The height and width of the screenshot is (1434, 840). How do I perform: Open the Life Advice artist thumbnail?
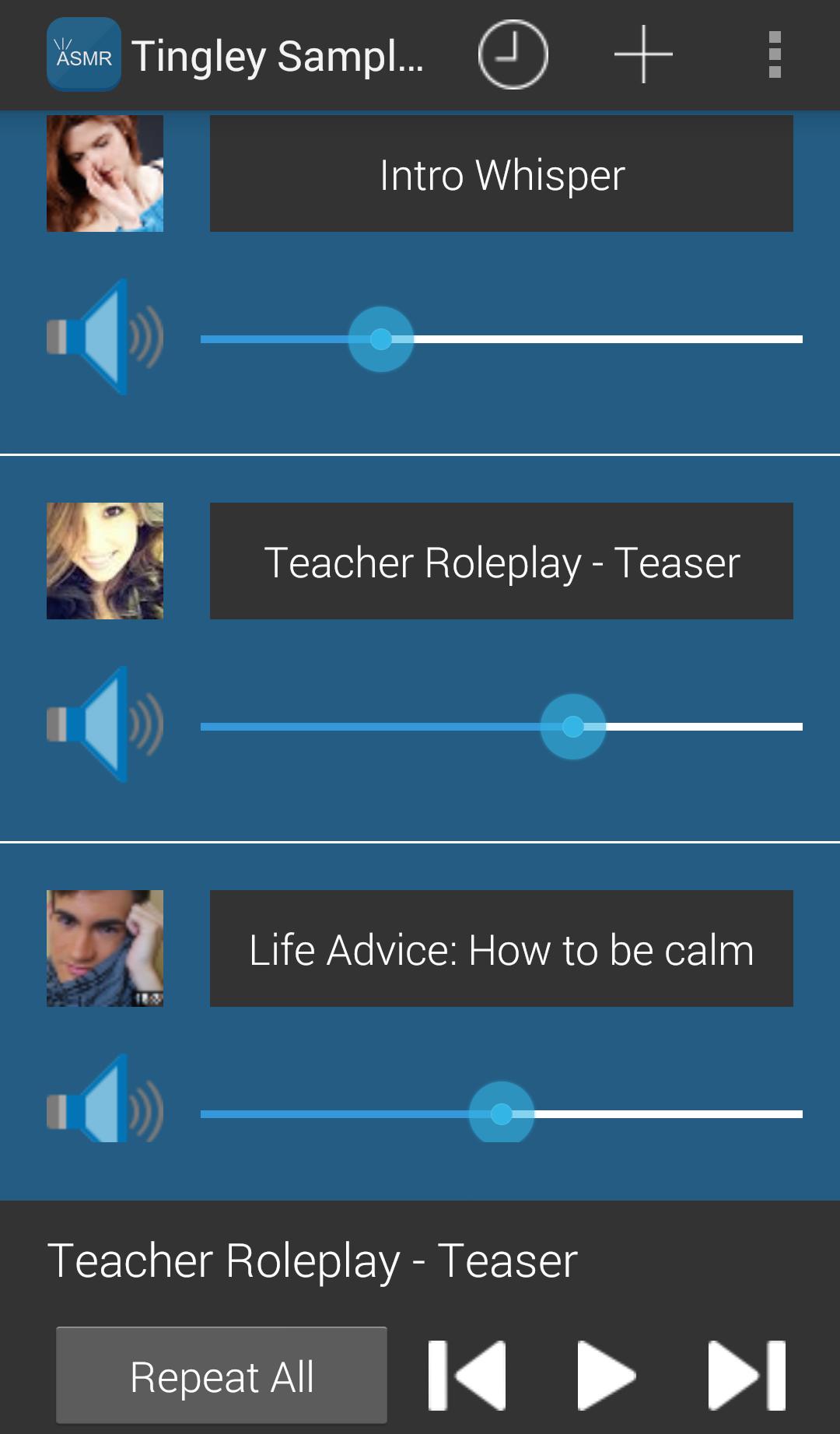tap(105, 949)
